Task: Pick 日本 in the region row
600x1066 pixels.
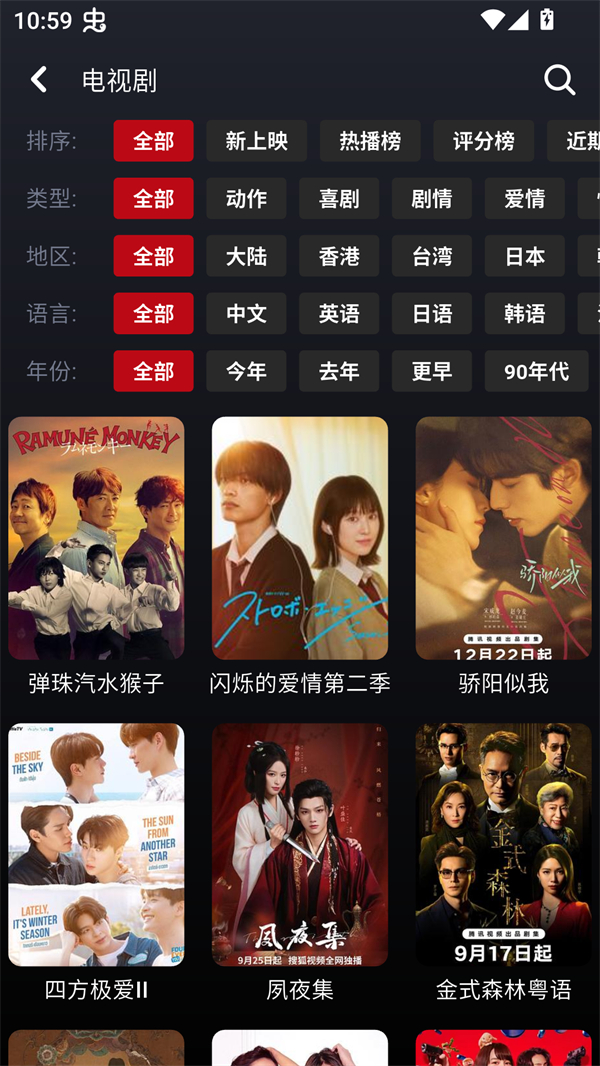Action: coord(524,257)
